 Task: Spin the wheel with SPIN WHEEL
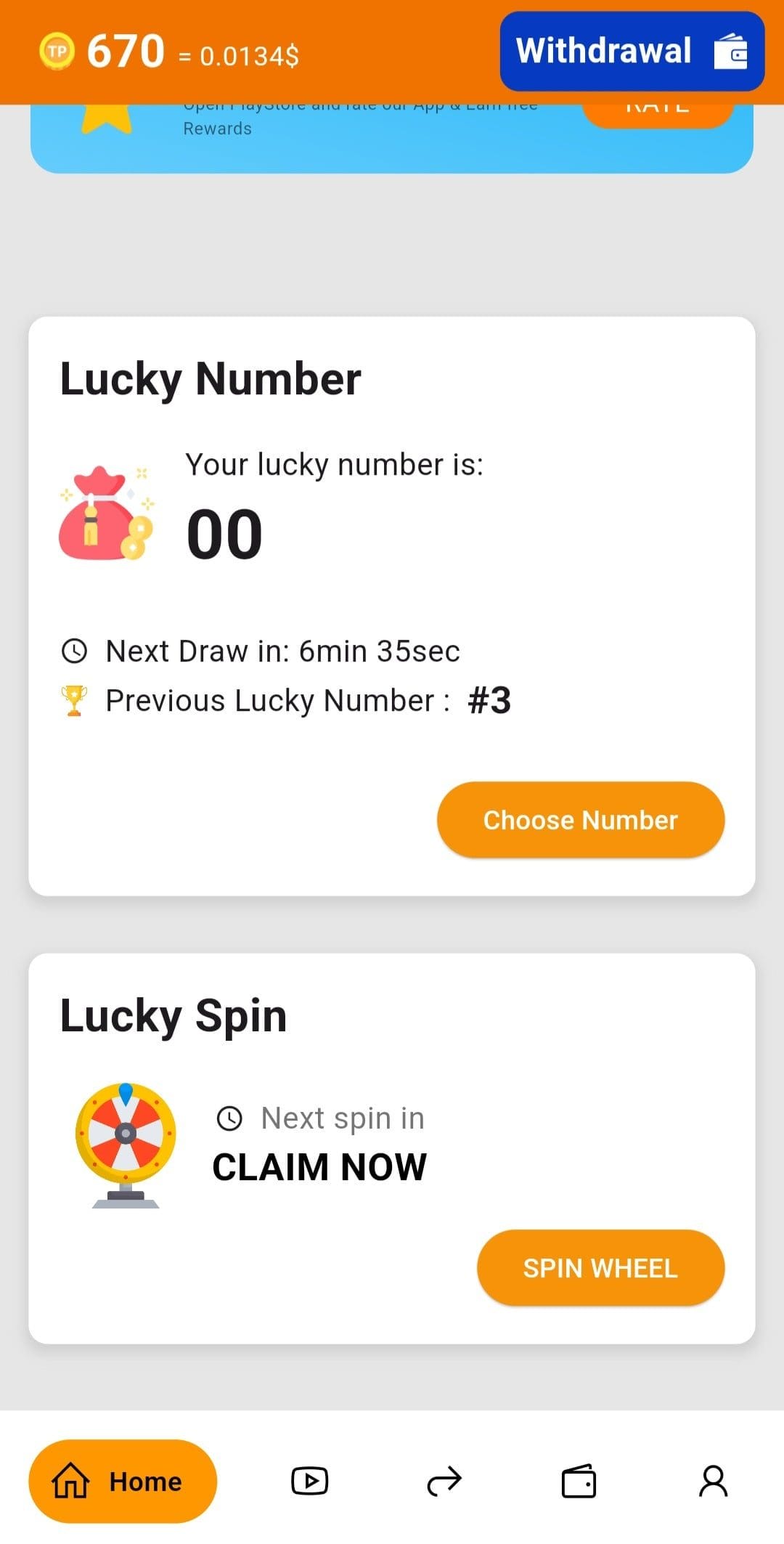(x=600, y=1268)
